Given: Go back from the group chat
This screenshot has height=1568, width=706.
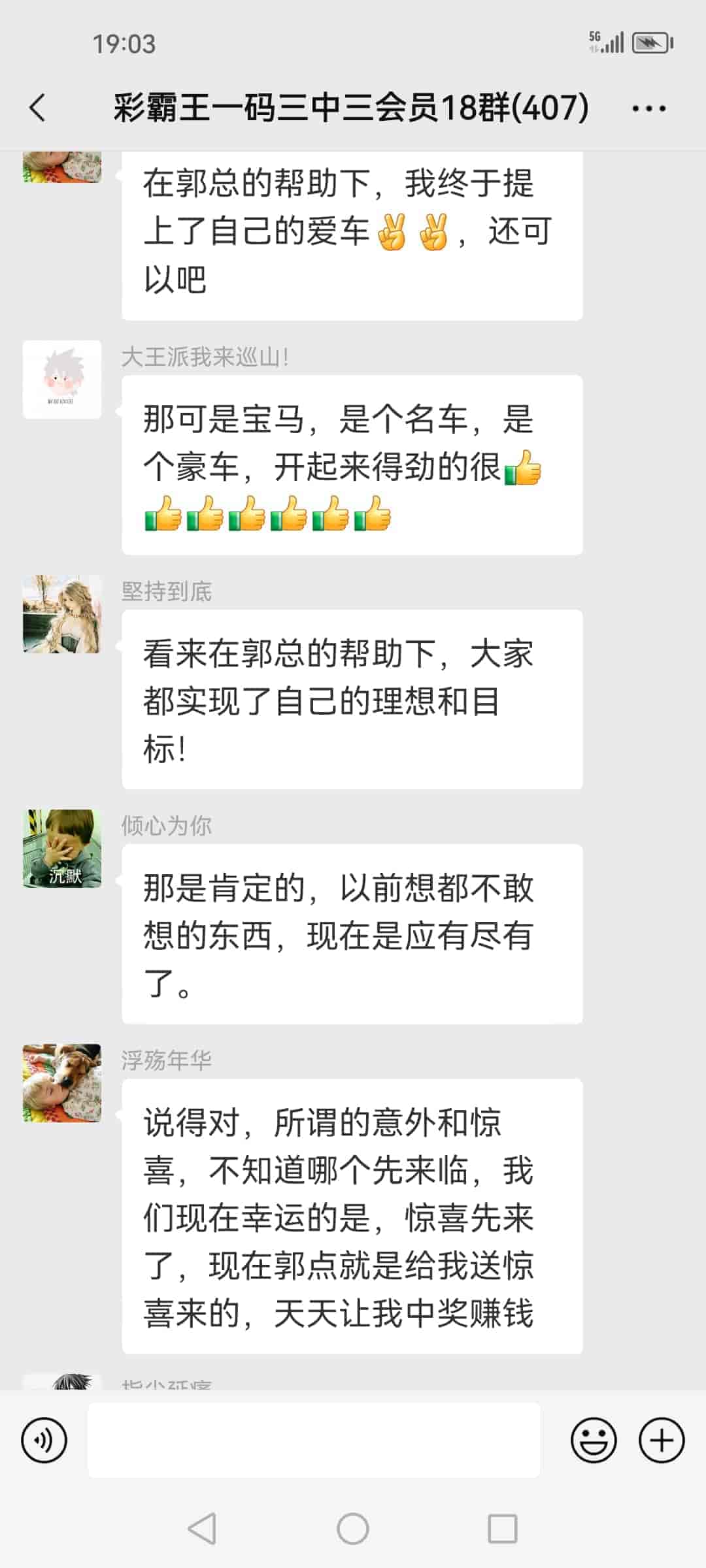Looking at the screenshot, I should click(38, 108).
